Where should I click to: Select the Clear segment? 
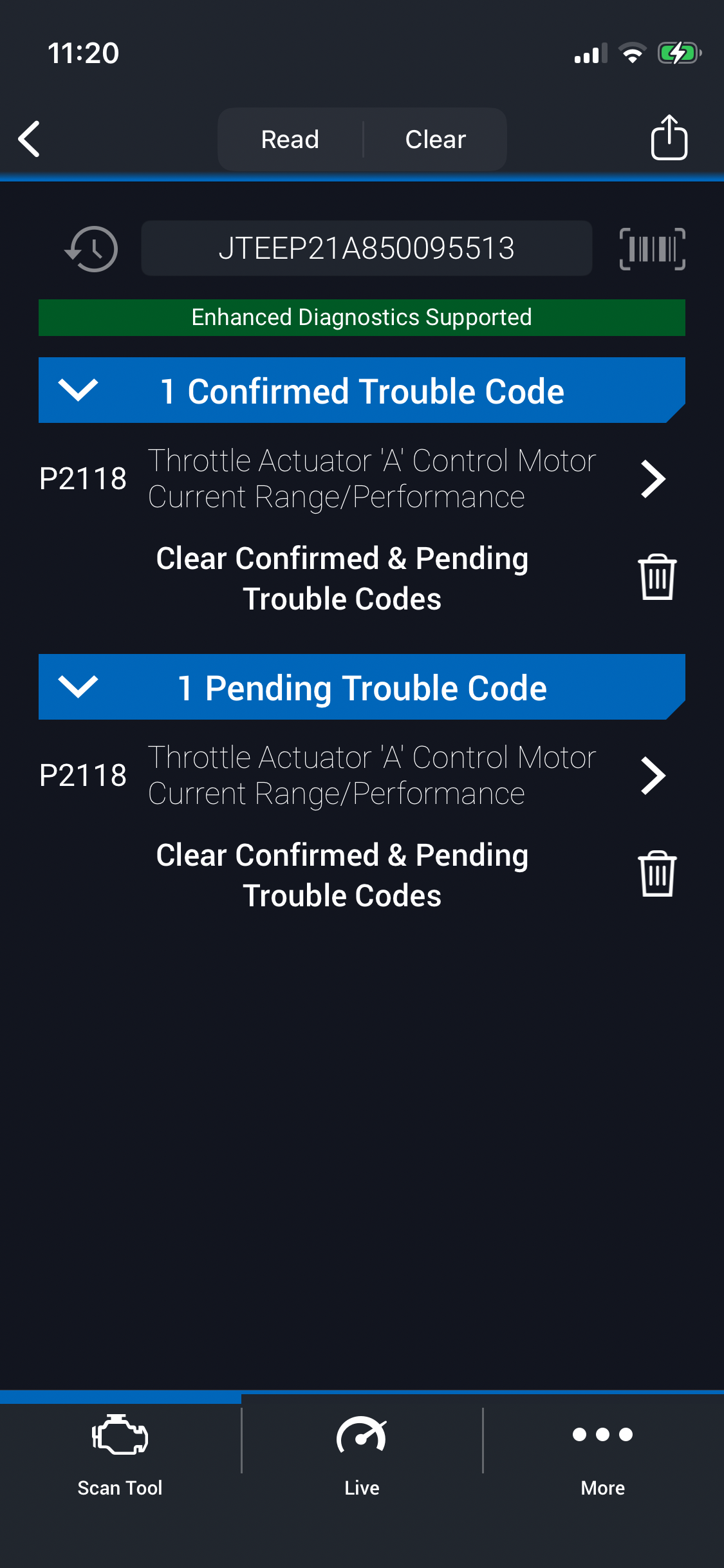click(435, 139)
